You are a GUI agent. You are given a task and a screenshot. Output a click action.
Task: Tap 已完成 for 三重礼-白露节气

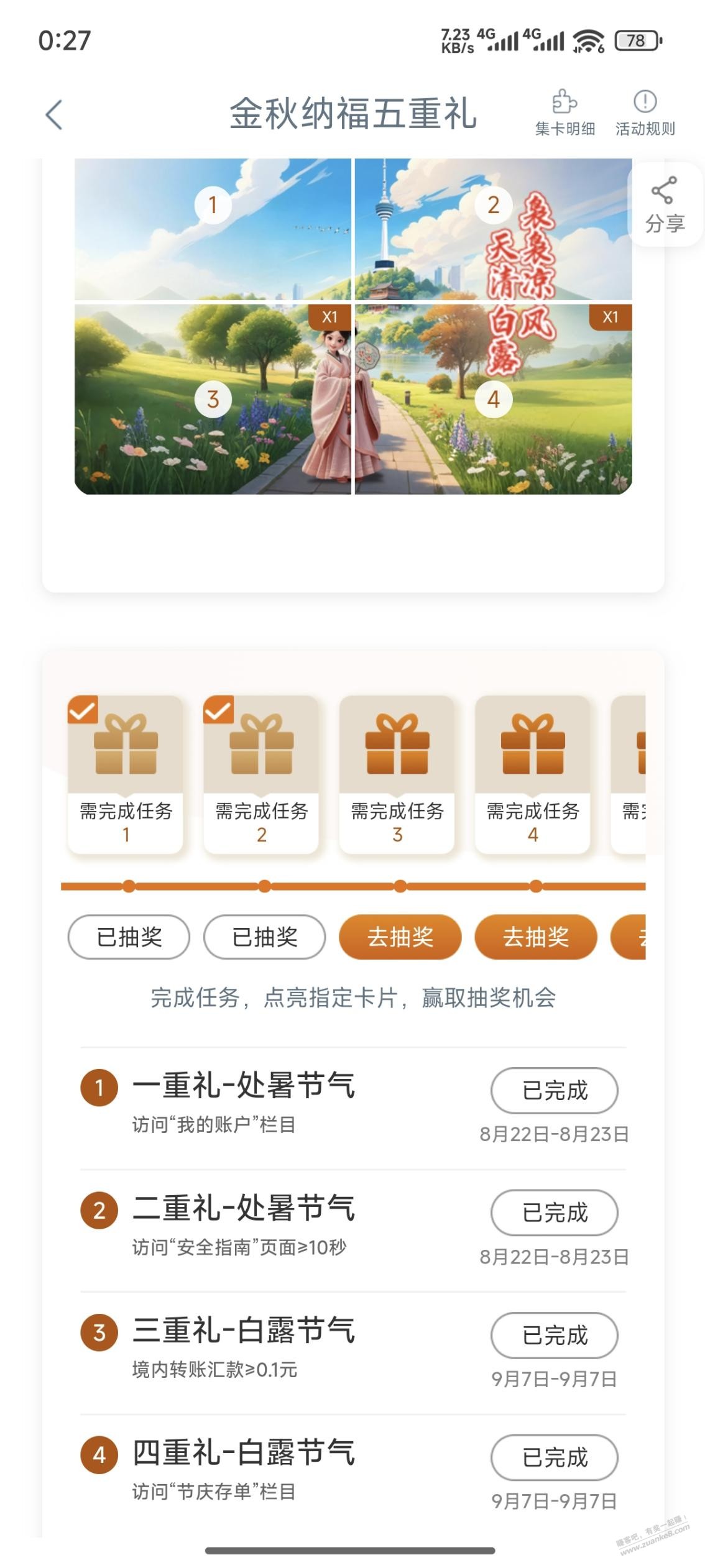point(554,1335)
